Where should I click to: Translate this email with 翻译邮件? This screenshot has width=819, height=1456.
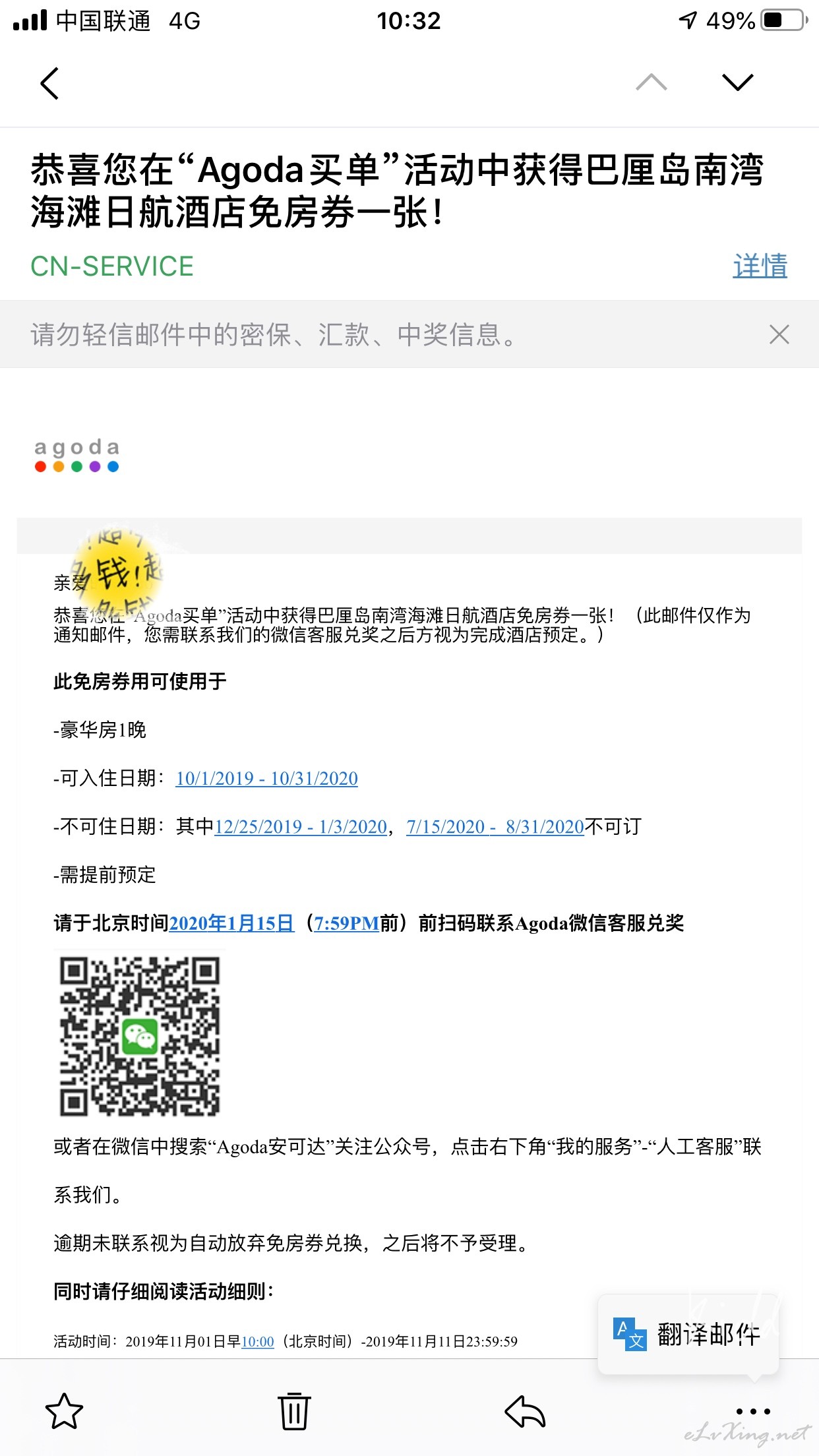pyautogui.click(x=688, y=1335)
